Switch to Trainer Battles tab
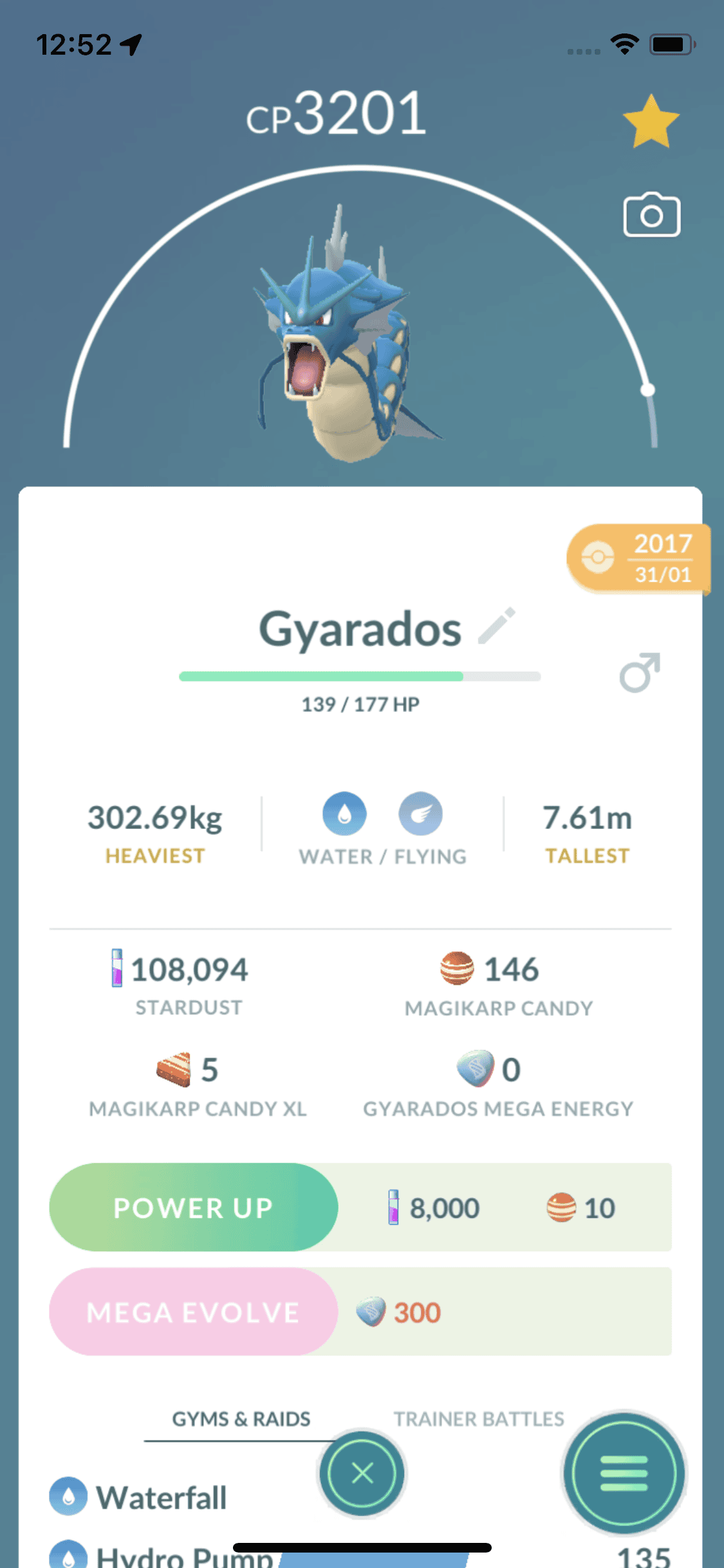724x1568 pixels. [x=479, y=1419]
